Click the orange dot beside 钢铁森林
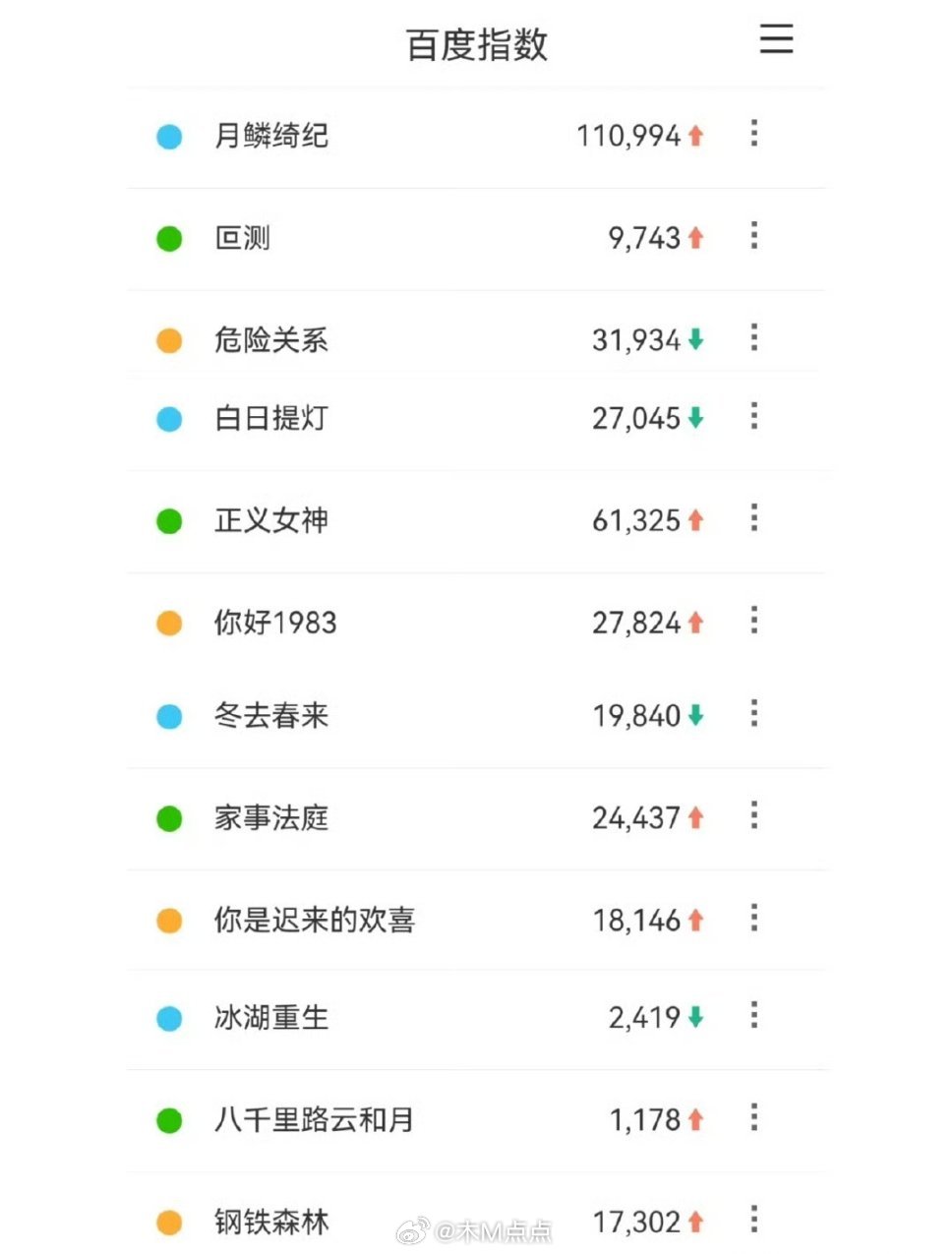Screen dimensions: 952x1254 click(x=169, y=1221)
